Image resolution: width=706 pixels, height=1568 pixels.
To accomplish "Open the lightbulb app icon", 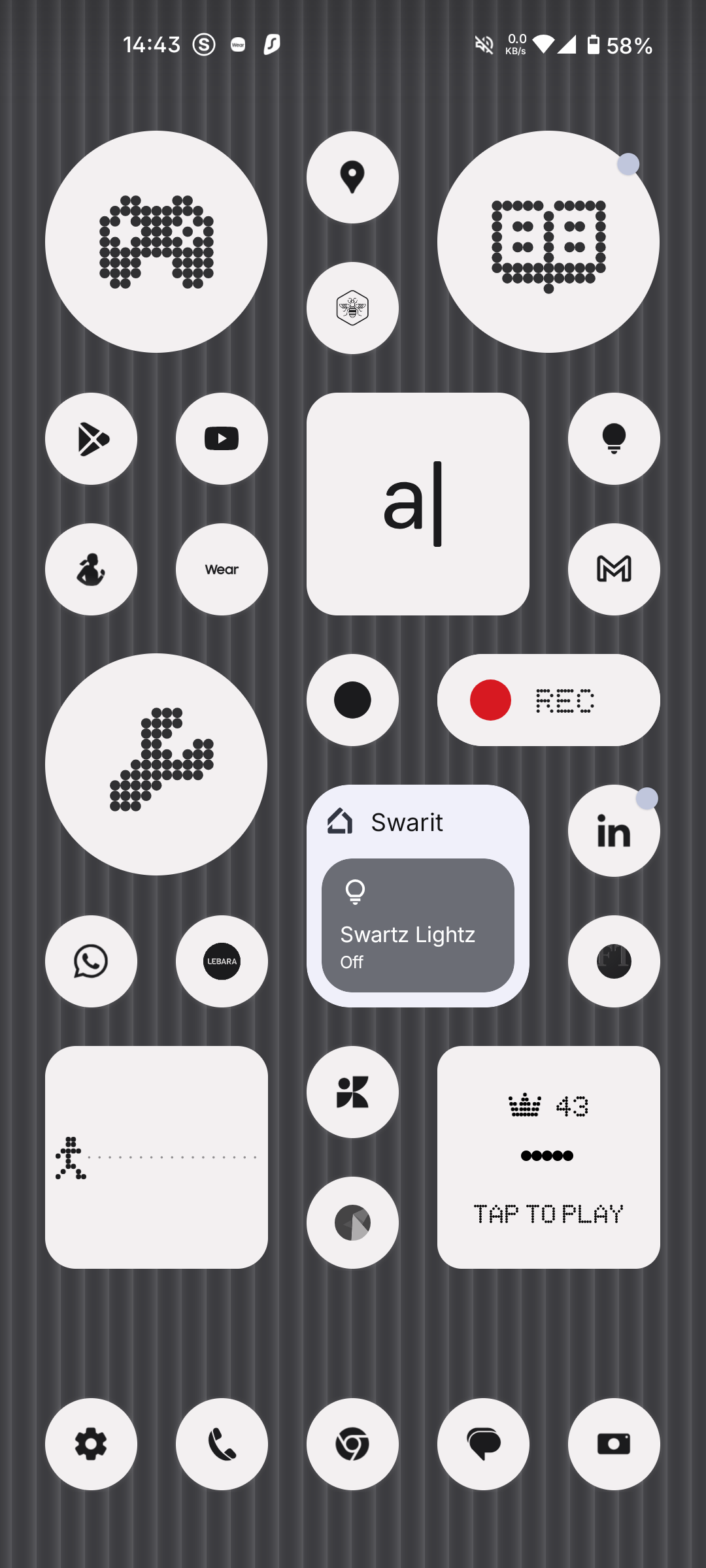I will click(614, 438).
